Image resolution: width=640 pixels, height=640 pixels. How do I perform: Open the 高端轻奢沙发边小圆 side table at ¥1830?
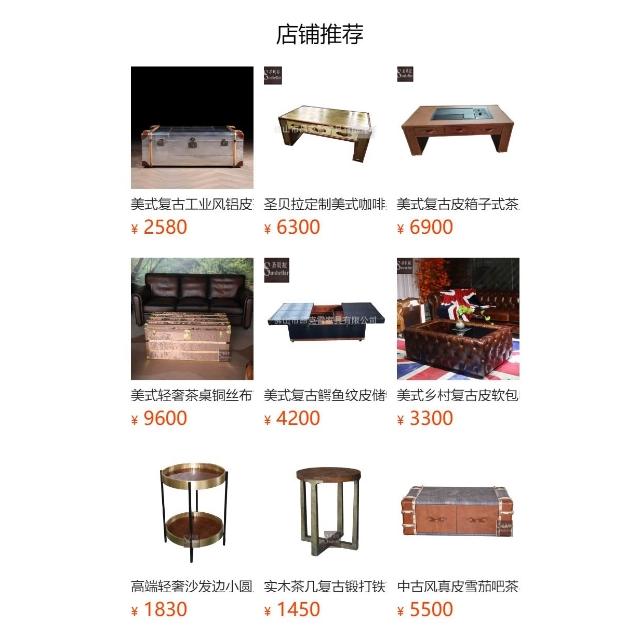[192, 510]
